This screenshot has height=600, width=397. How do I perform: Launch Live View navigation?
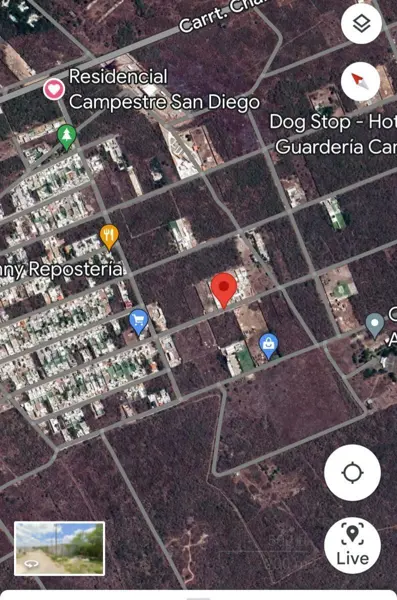352,545
